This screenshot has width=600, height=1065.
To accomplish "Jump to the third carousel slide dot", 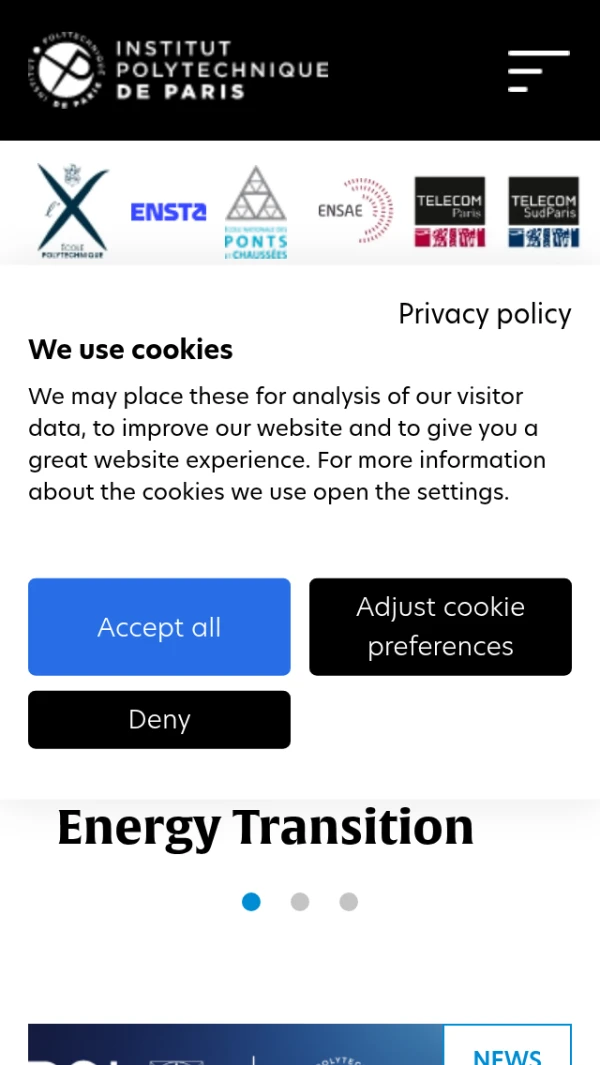I will tap(348, 902).
